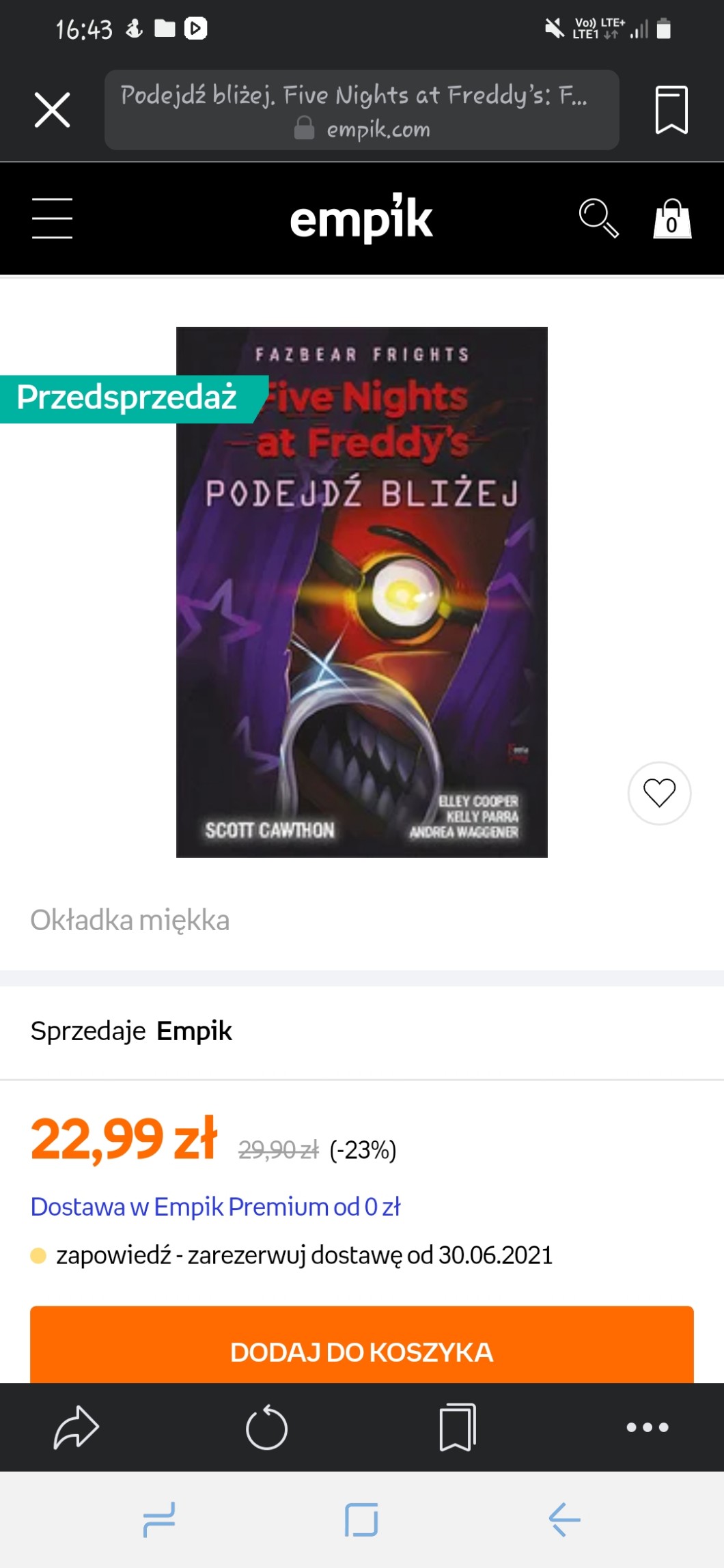
Task: Go back with the system back arrow
Action: pyautogui.click(x=564, y=1520)
